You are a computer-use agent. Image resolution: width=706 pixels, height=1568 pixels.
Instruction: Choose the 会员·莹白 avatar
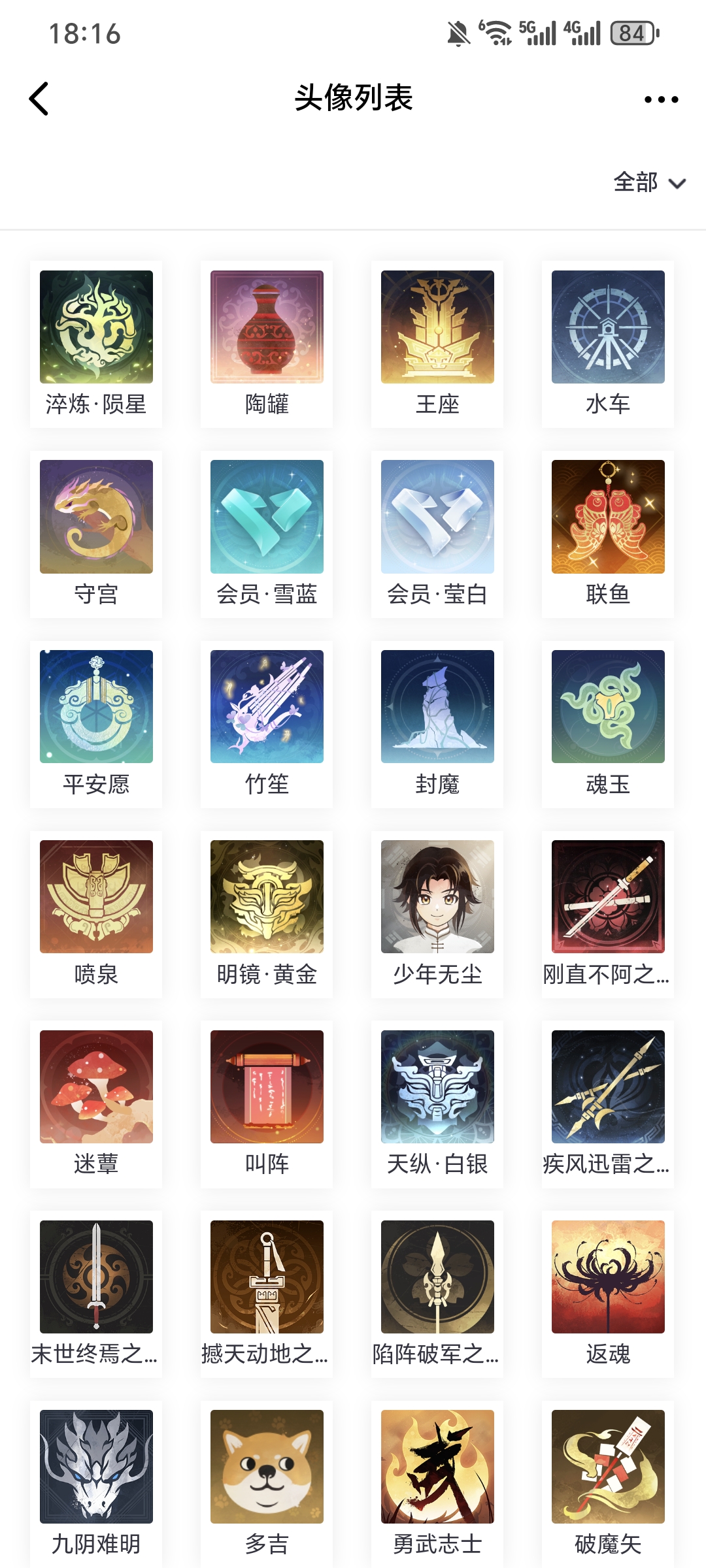[x=437, y=517]
